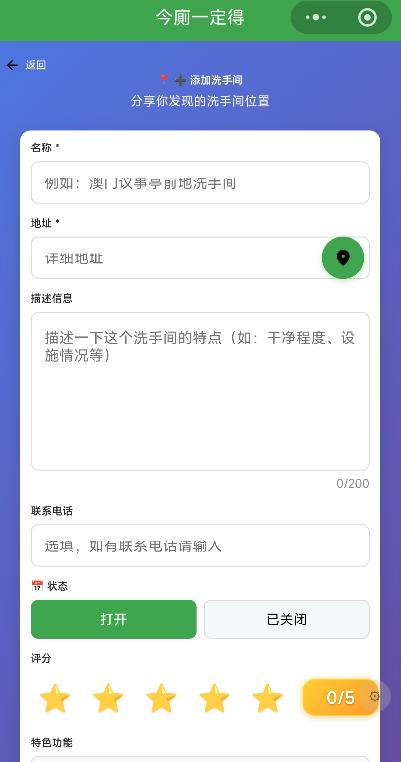Enter text in the 详细地址 address field
401x762 pixels.
(176, 258)
